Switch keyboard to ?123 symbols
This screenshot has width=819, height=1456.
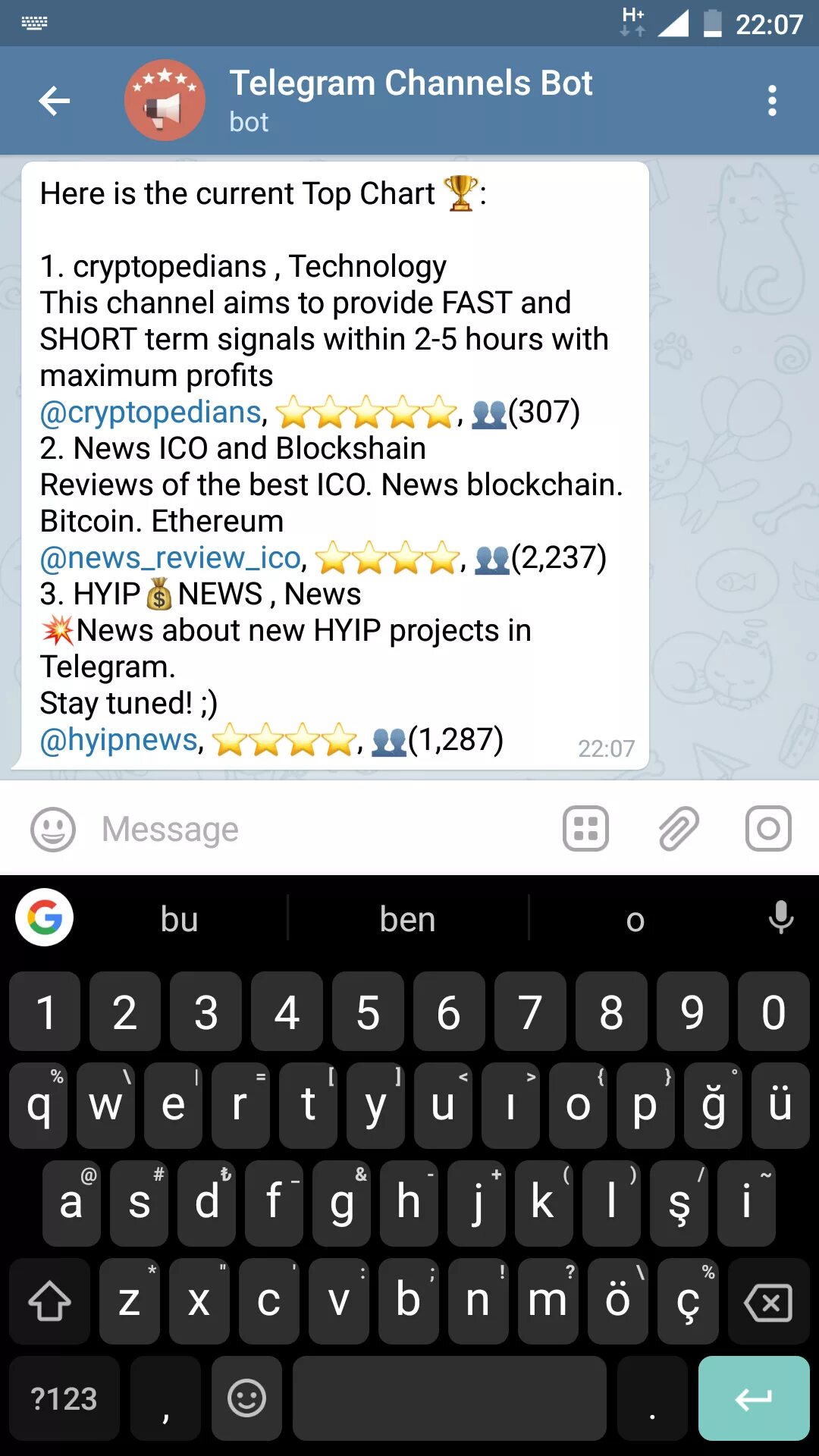click(64, 1398)
